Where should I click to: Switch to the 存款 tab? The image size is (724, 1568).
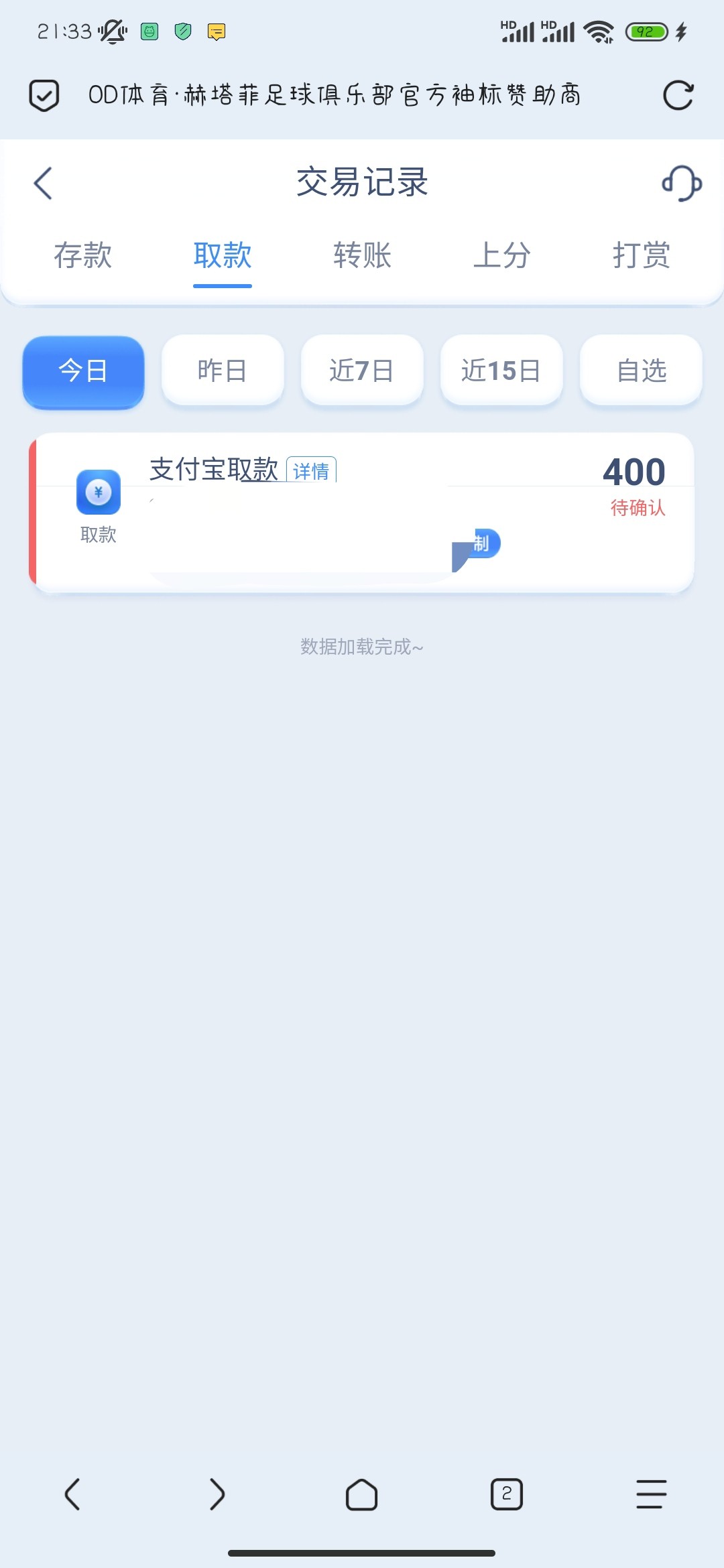82,256
